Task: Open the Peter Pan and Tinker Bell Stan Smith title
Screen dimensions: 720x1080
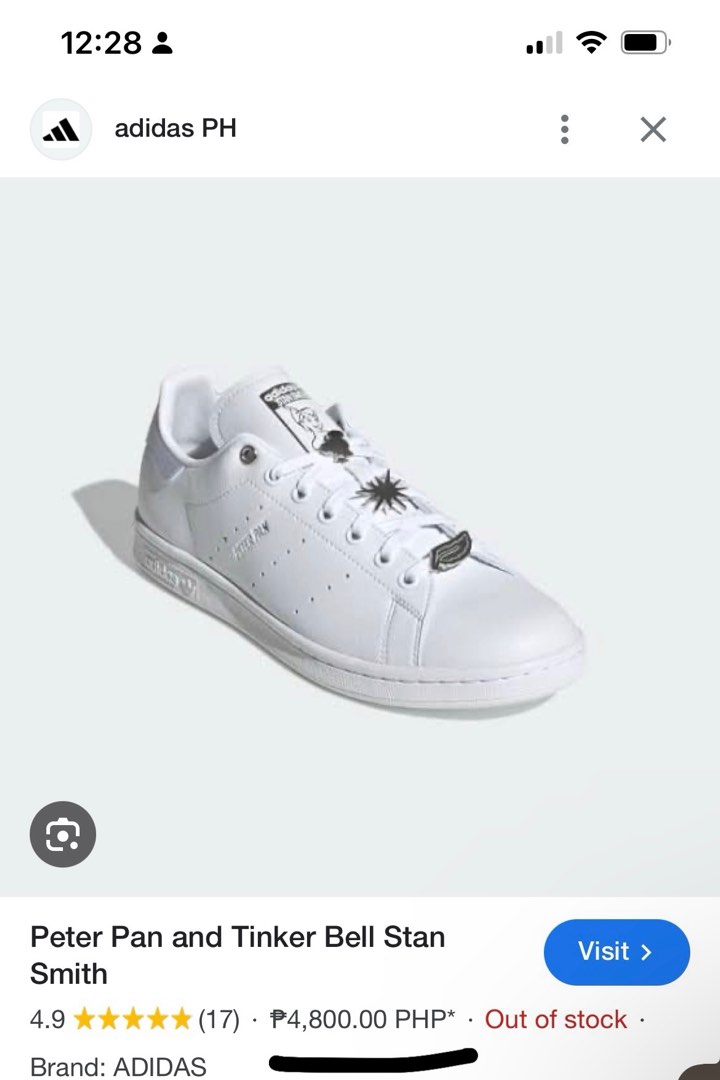Action: point(238,954)
